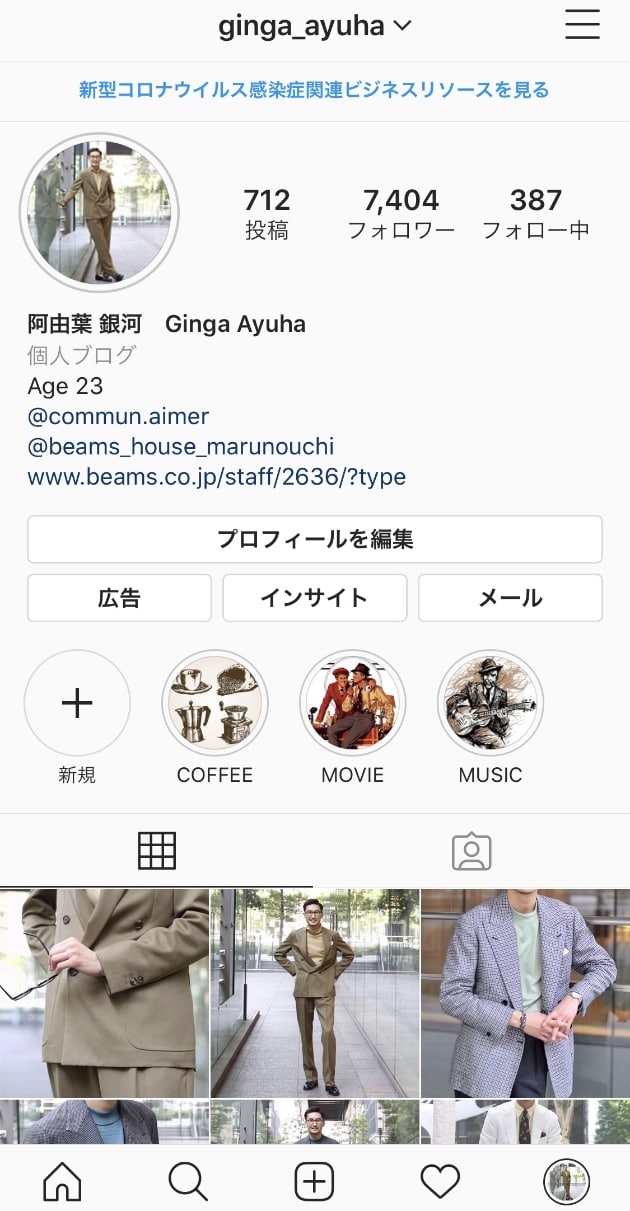Tap the メール email button
The height and width of the screenshot is (1211, 630).
[x=510, y=598]
